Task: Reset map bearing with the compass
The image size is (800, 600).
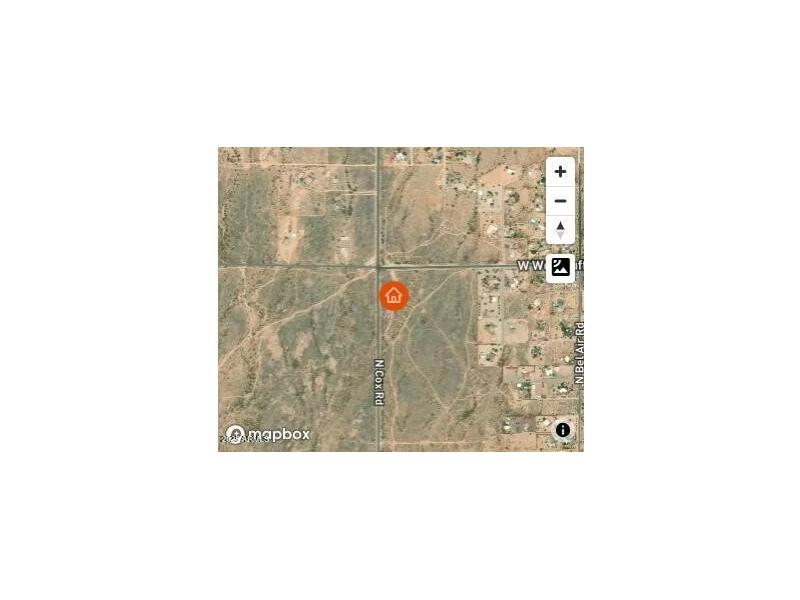Action: (560, 229)
